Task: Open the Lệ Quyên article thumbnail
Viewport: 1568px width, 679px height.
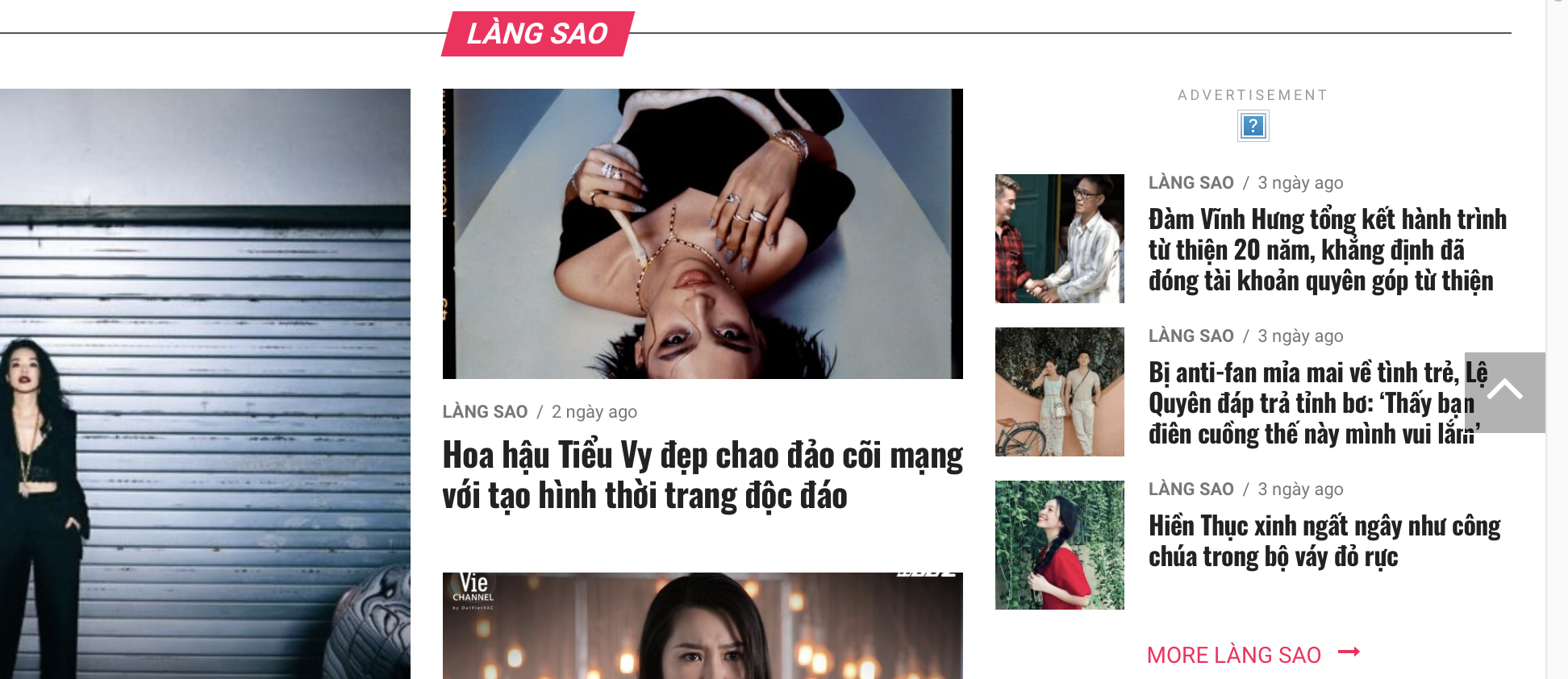Action: [x=1059, y=392]
